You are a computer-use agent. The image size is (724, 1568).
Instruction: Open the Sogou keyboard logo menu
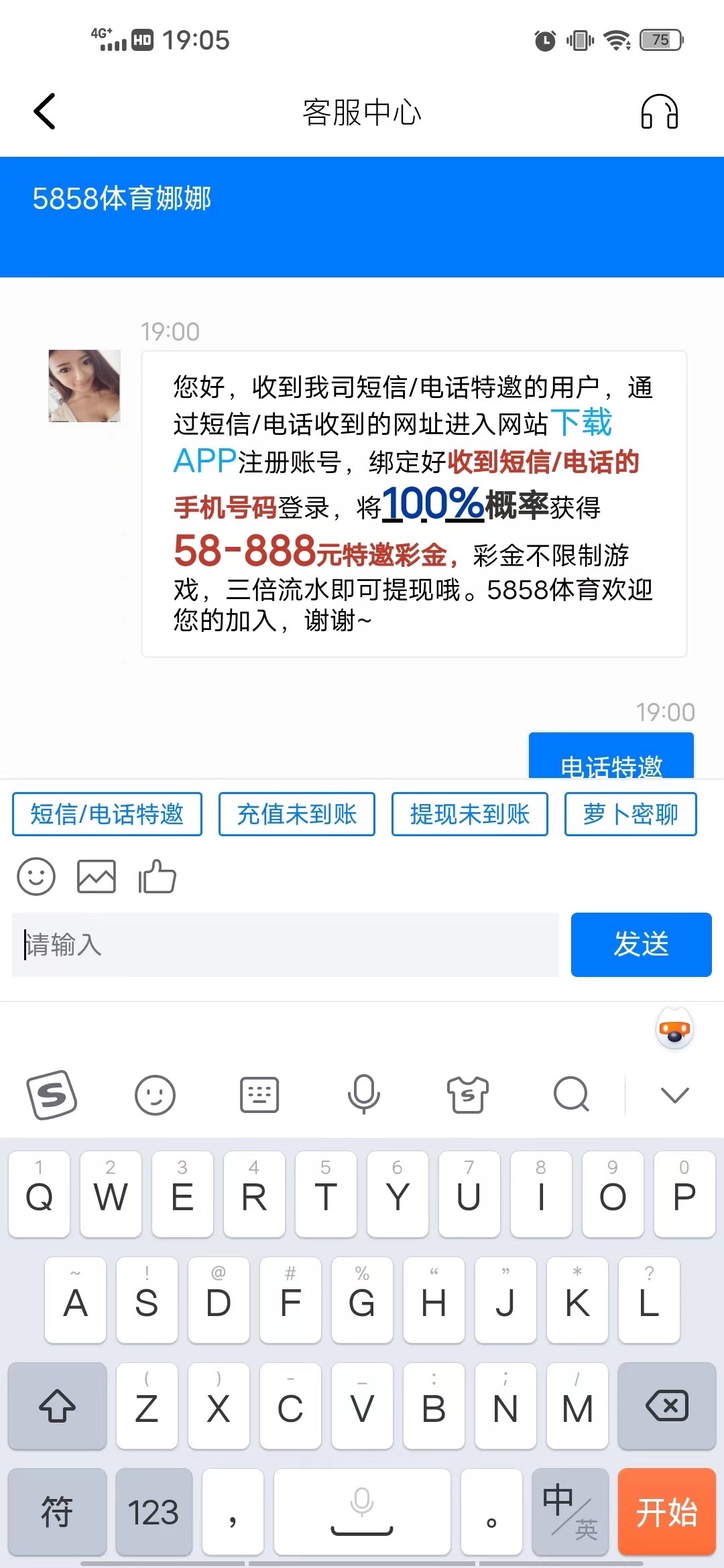pos(52,1095)
